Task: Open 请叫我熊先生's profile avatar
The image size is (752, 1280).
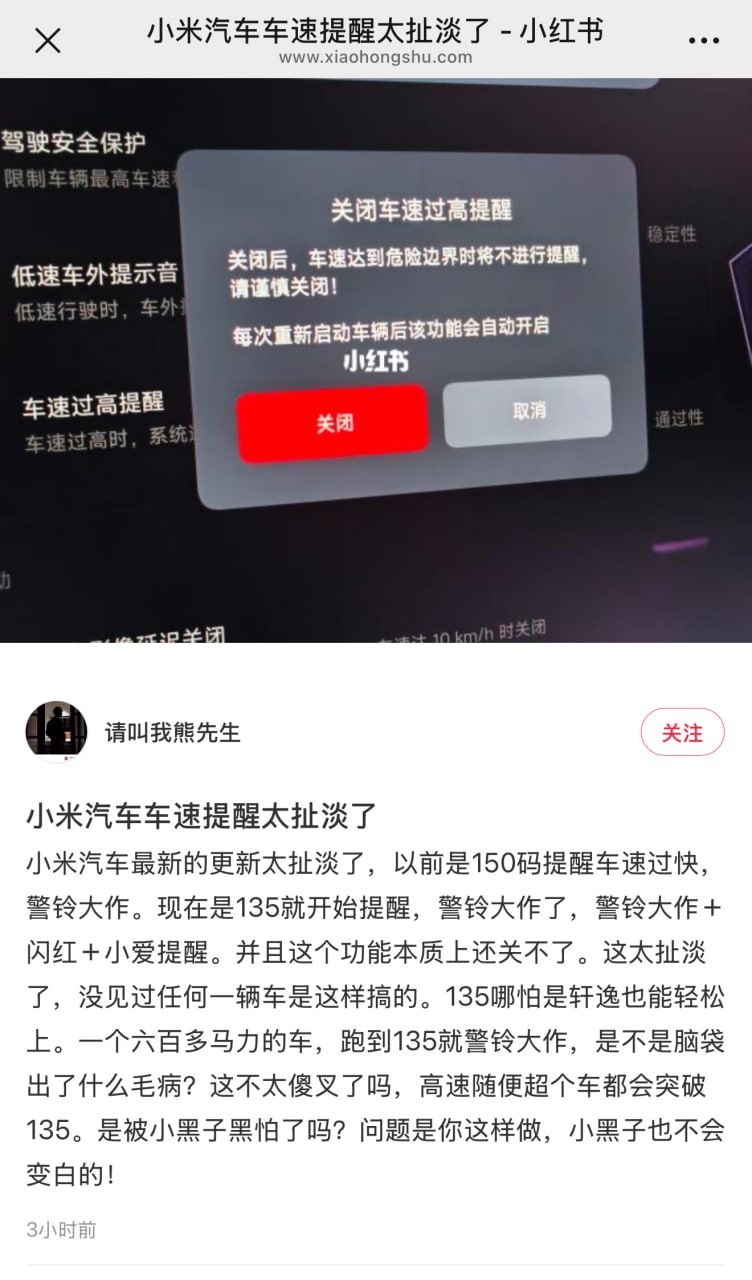Action: pos(56,732)
